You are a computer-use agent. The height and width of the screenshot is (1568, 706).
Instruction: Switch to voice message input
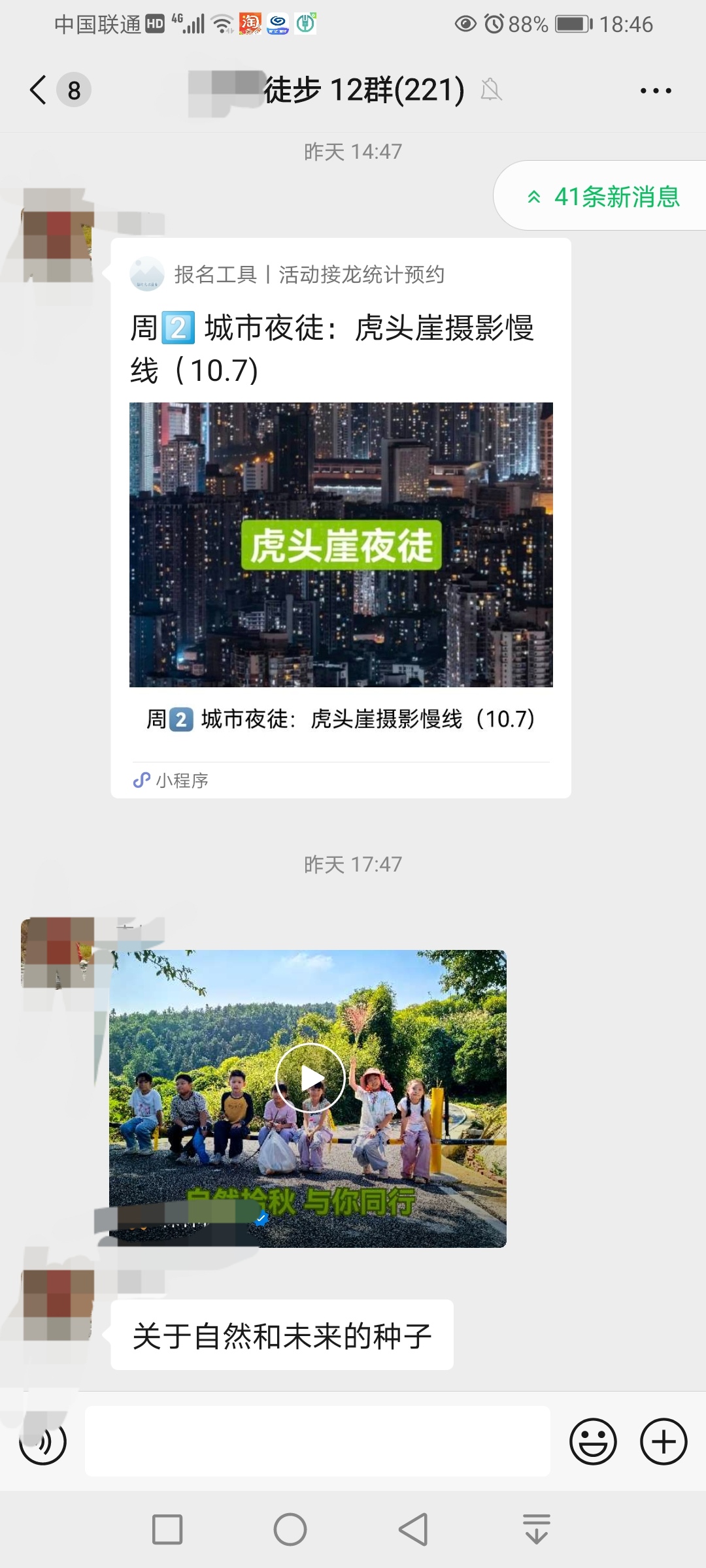click(x=43, y=1441)
